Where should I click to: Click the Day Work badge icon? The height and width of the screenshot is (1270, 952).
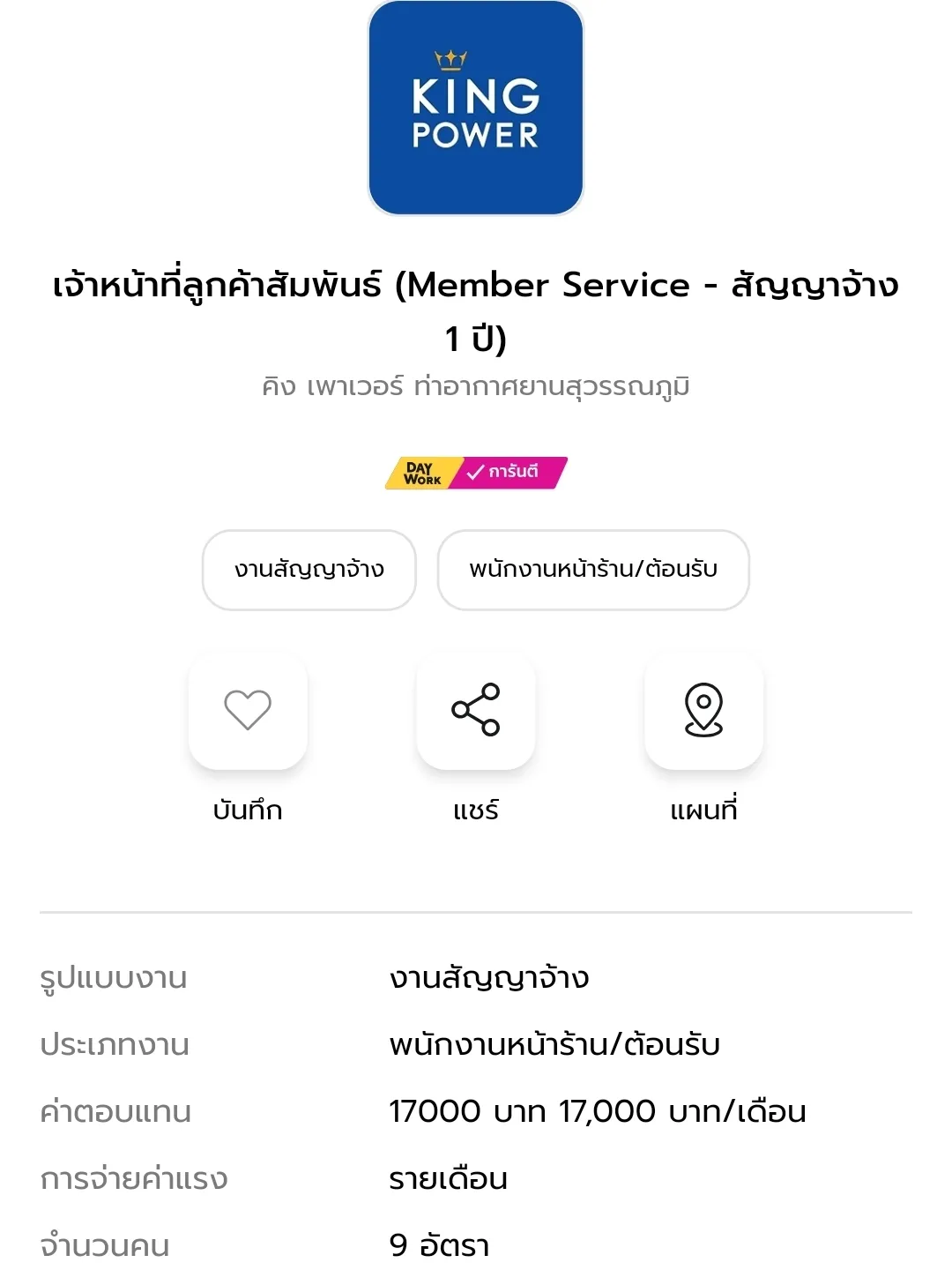coord(423,472)
